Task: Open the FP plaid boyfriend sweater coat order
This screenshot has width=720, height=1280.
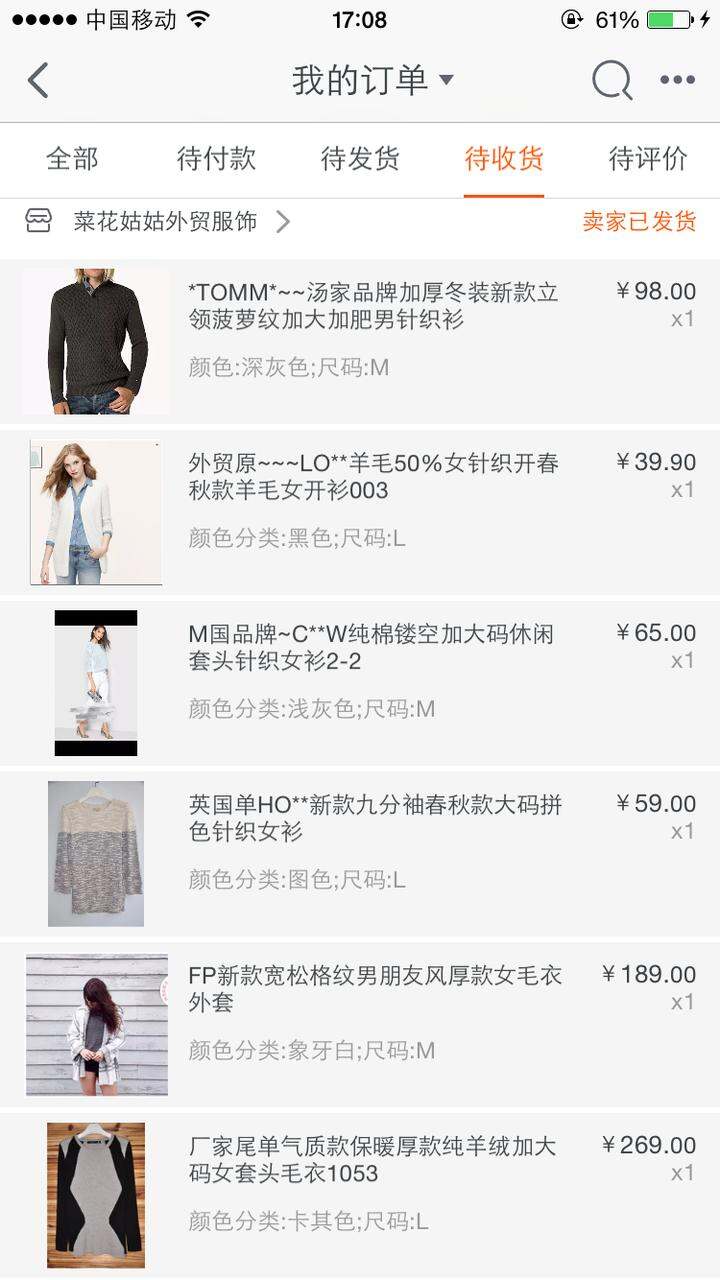Action: 360,1026
